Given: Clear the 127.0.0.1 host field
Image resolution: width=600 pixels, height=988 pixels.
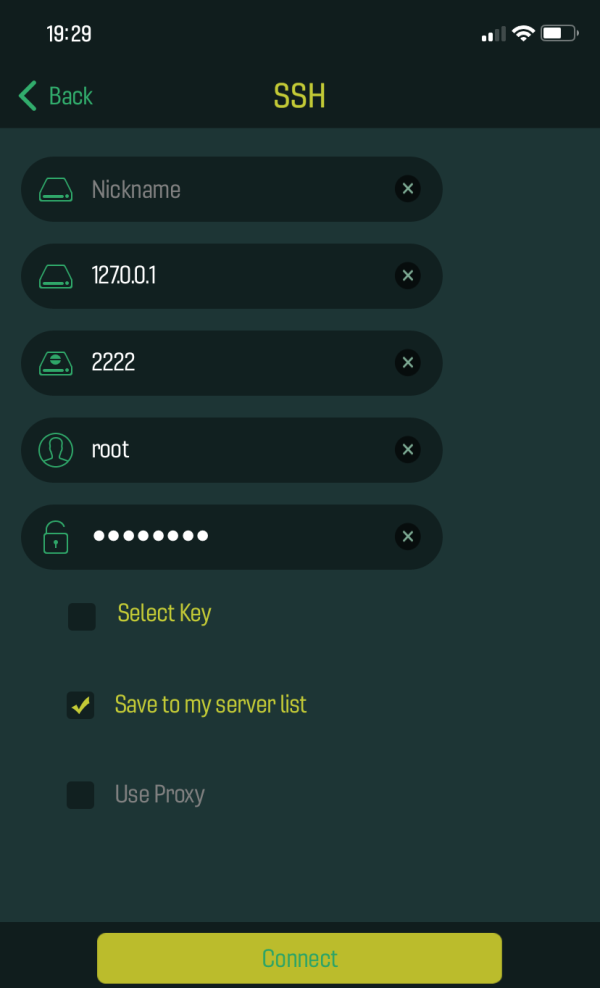Looking at the screenshot, I should [407, 276].
